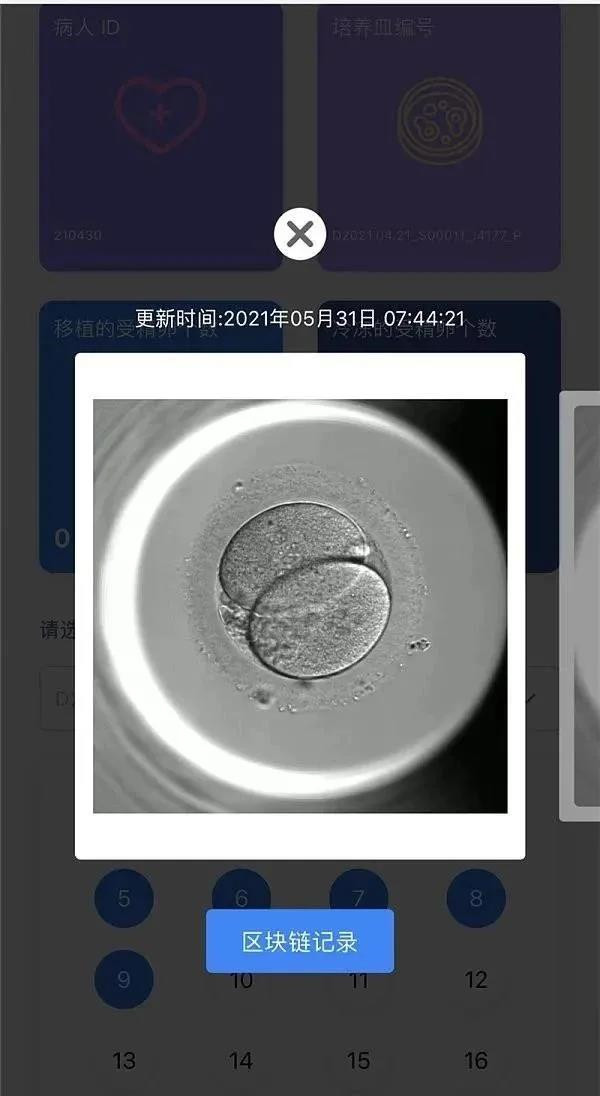Screen dimensions: 600x1096
Task: View the embryo image in the popup
Action: click(300, 606)
